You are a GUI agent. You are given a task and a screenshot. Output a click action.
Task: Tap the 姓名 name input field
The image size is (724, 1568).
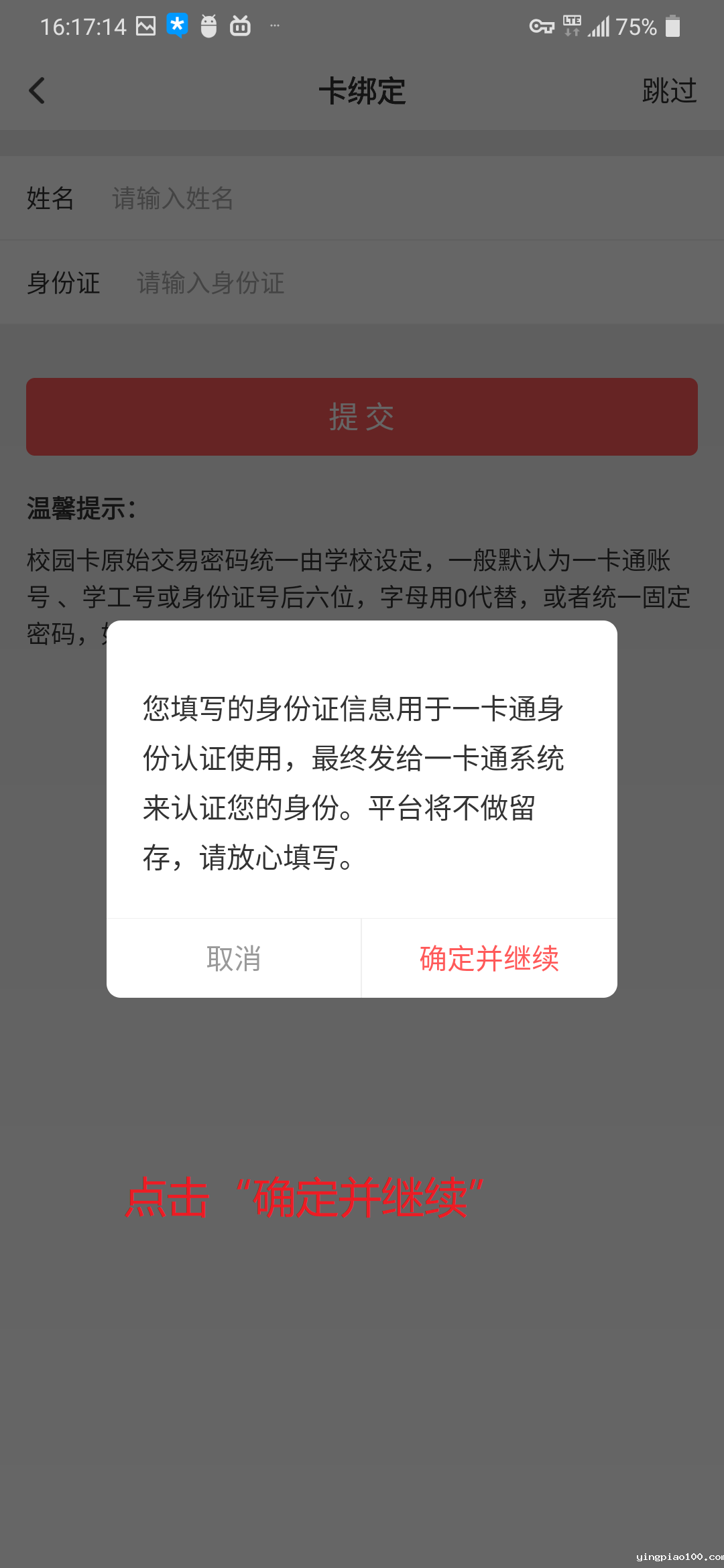[362, 198]
